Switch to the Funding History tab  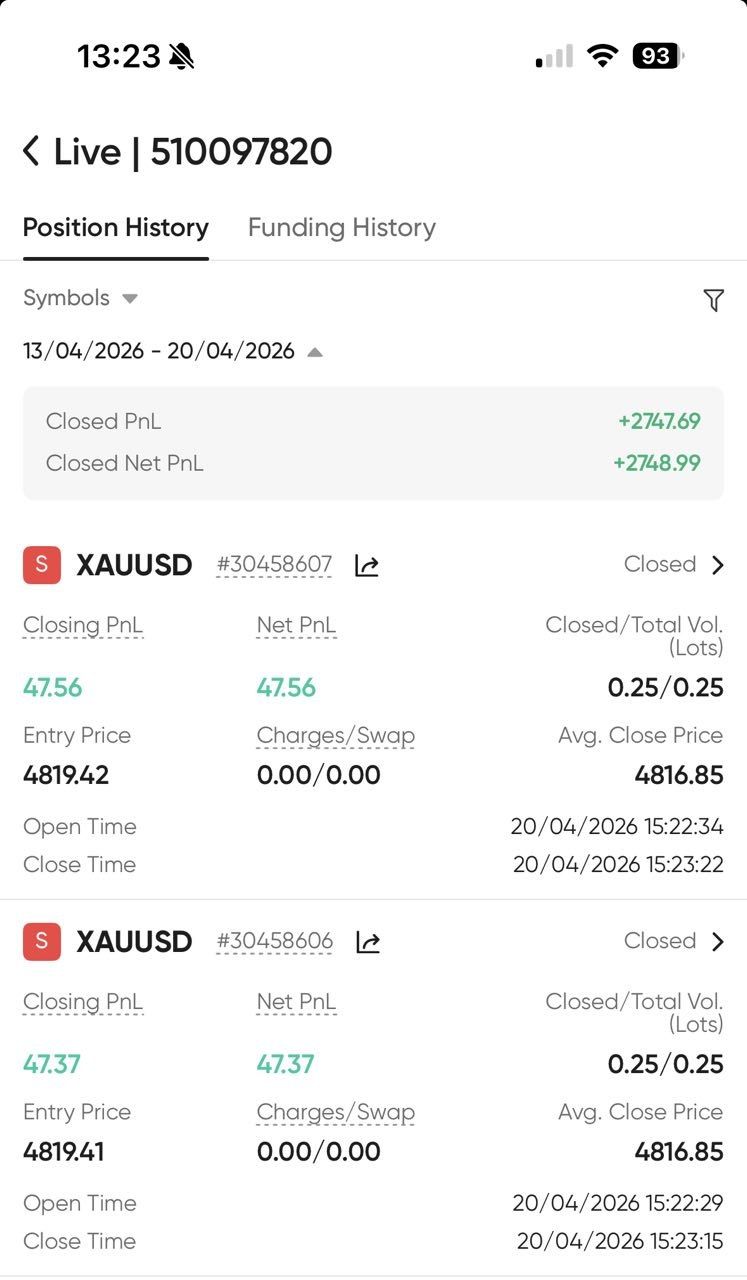tap(341, 228)
